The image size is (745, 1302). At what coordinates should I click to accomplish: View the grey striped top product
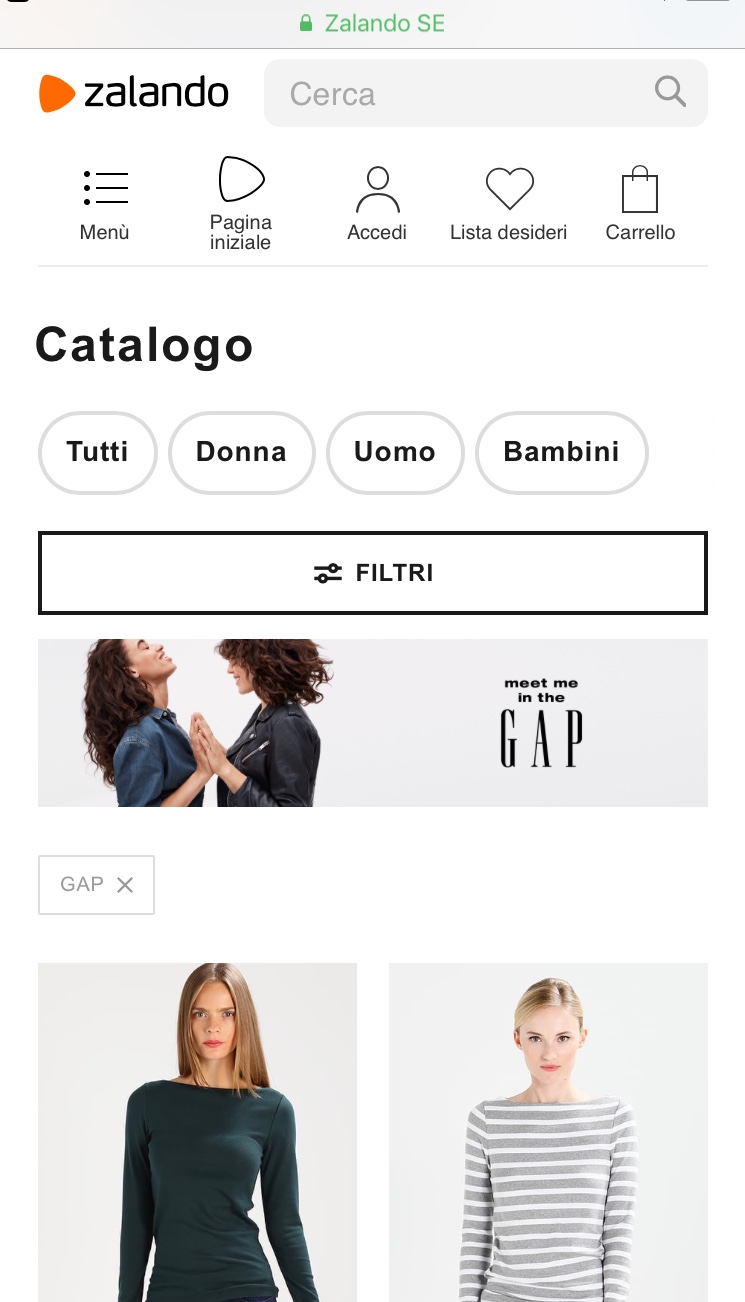548,1130
